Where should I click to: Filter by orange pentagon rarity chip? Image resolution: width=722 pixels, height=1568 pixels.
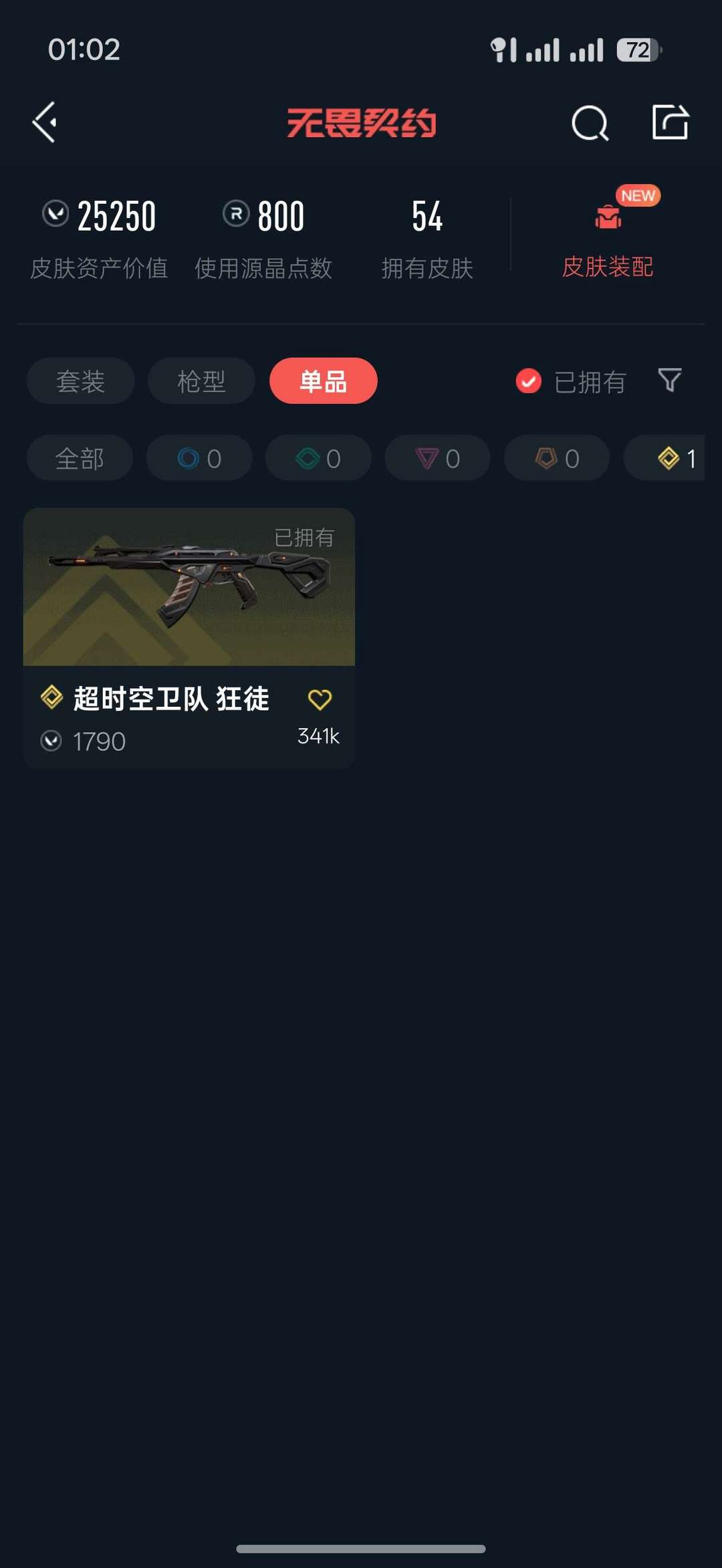coord(556,458)
